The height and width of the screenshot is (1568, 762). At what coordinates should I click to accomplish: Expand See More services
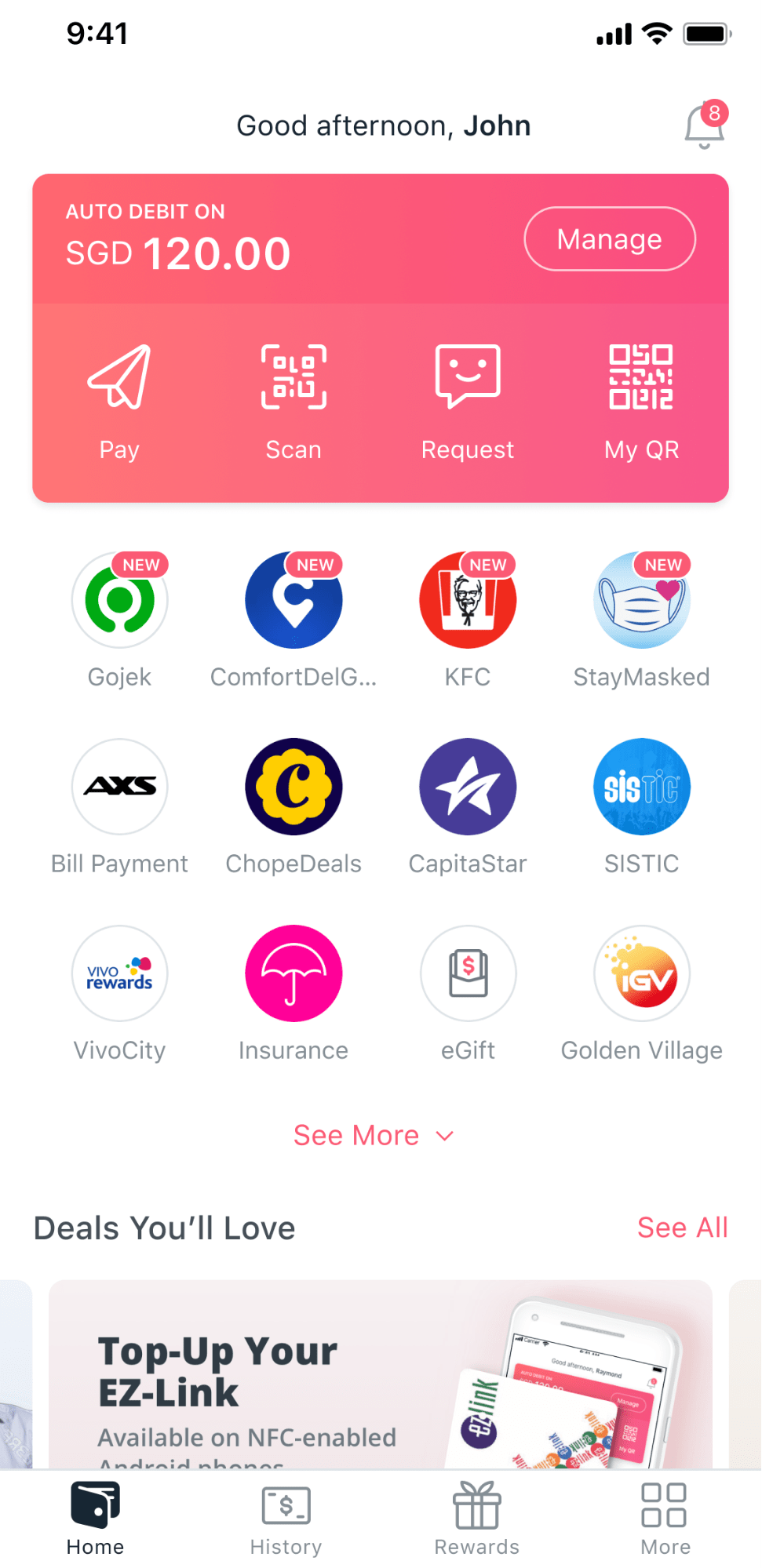click(x=374, y=1136)
